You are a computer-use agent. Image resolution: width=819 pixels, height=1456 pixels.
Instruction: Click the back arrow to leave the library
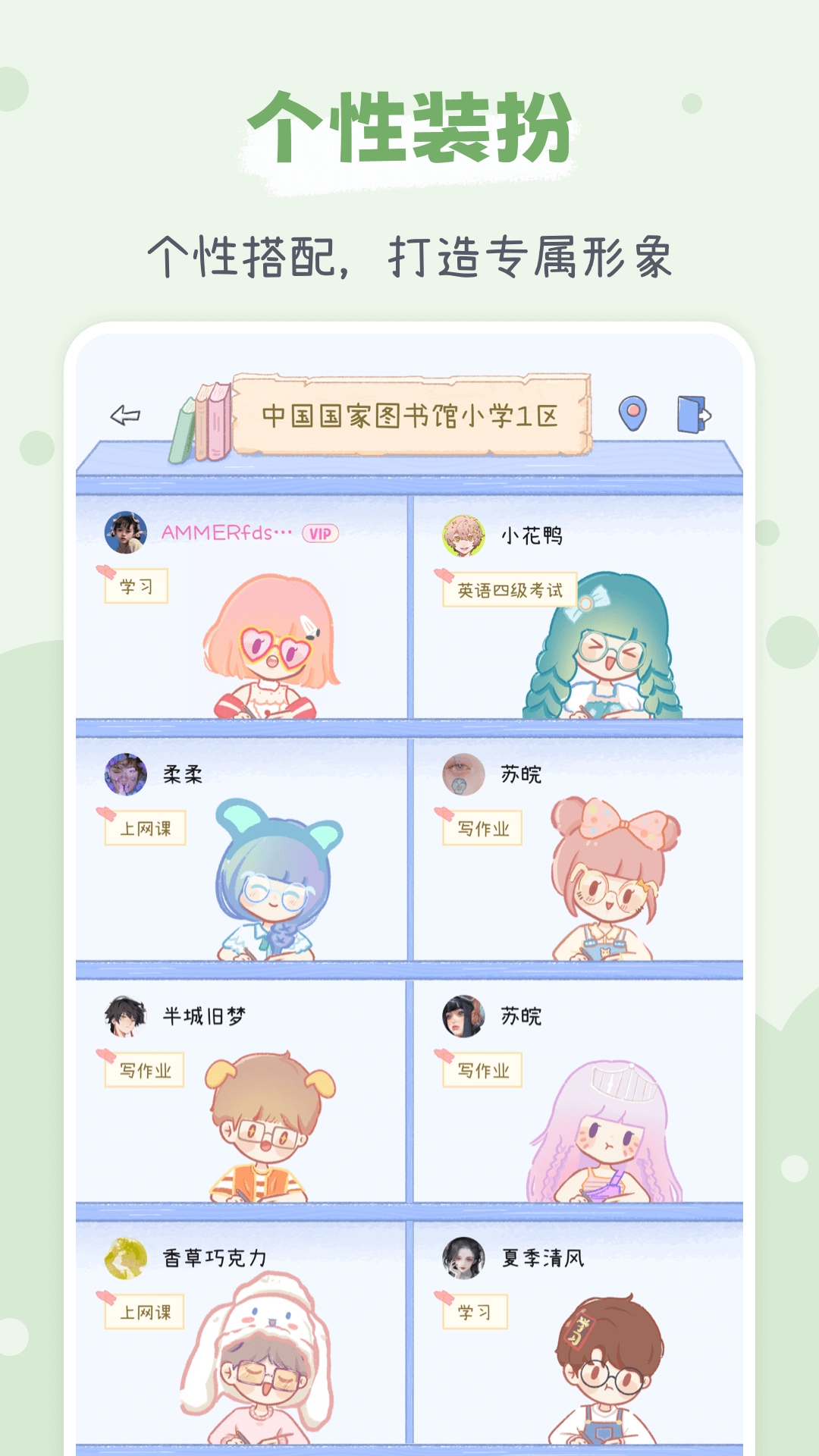pos(125,413)
